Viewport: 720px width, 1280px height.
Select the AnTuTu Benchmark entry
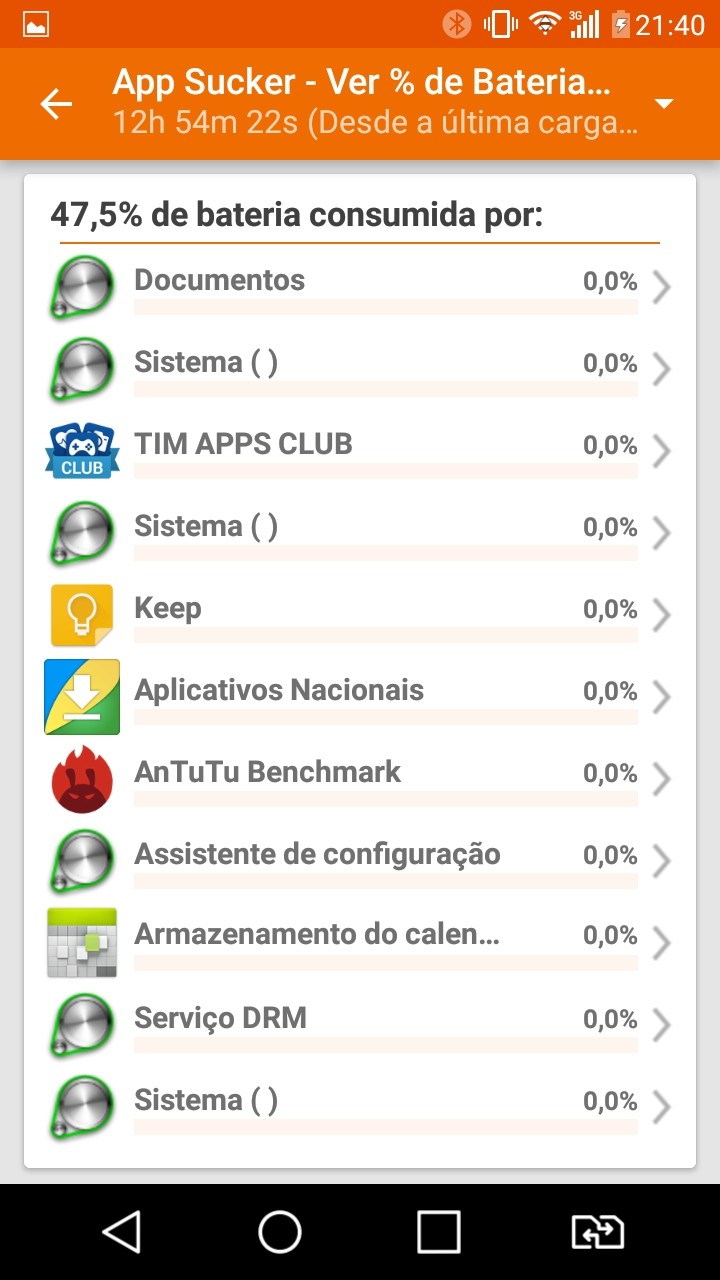[x=360, y=780]
